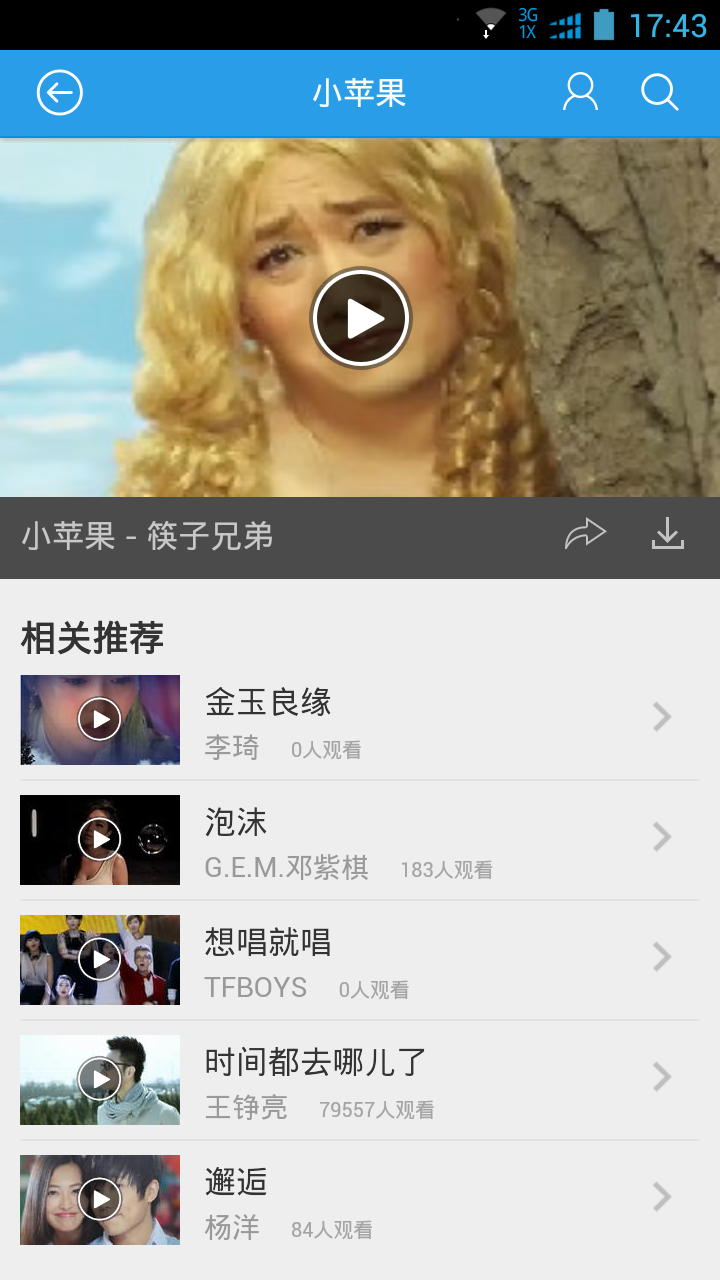The height and width of the screenshot is (1280, 720).
Task: Play the 小苹果 music video
Action: point(361,318)
